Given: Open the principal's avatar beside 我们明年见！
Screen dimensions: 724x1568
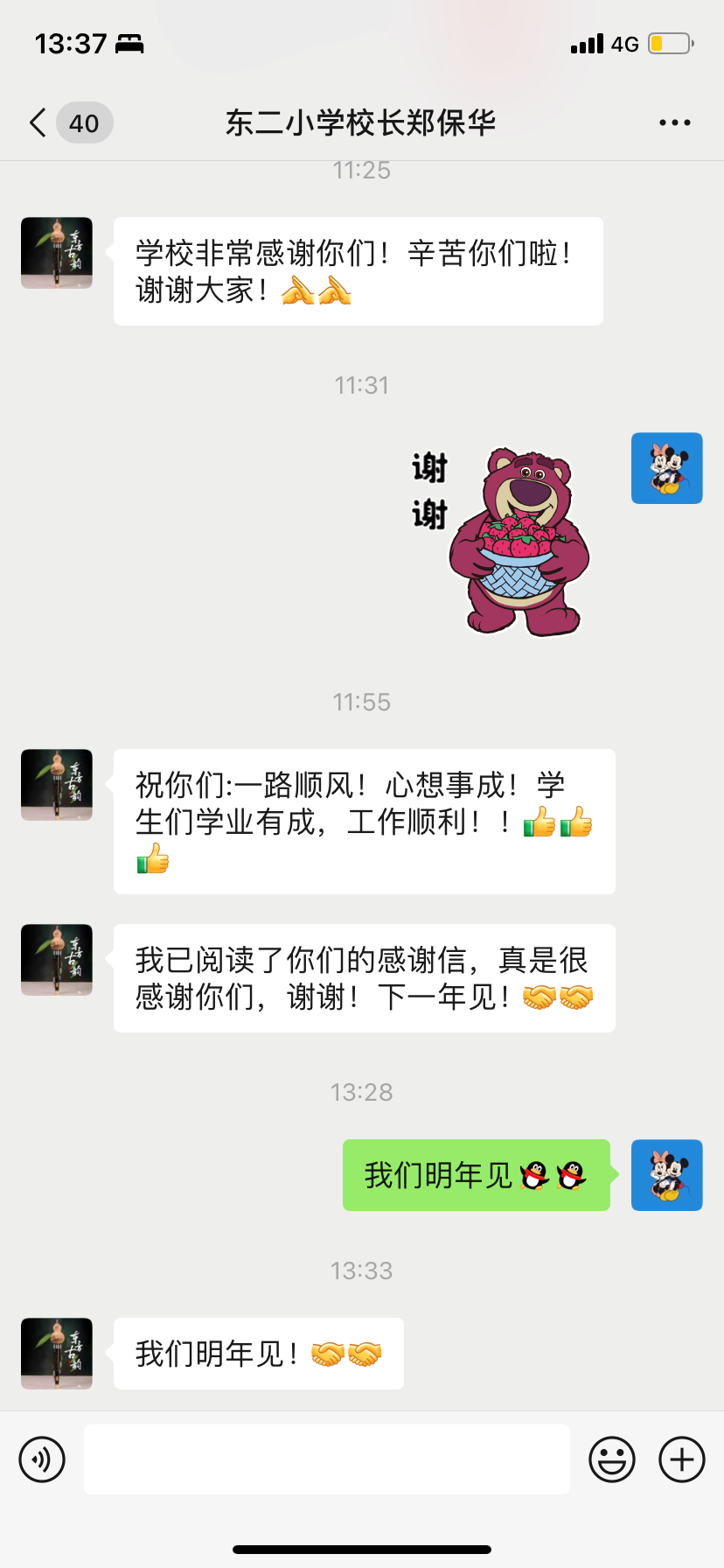Looking at the screenshot, I should (x=57, y=1353).
